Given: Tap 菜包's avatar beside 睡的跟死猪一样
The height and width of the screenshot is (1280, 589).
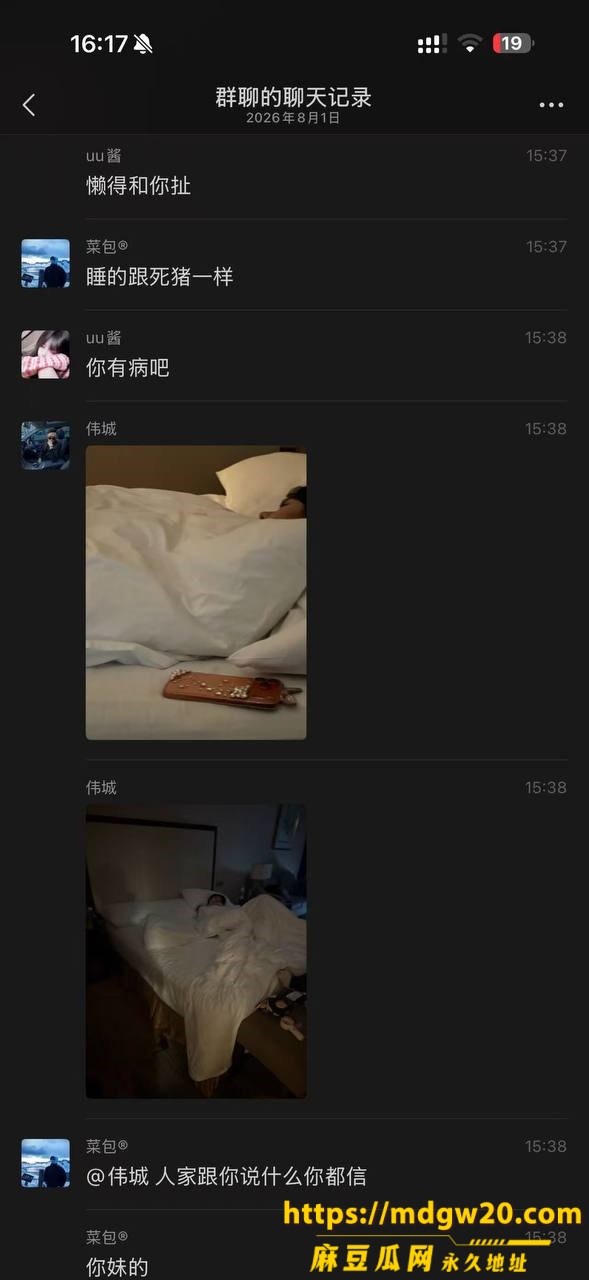Looking at the screenshot, I should (46, 264).
